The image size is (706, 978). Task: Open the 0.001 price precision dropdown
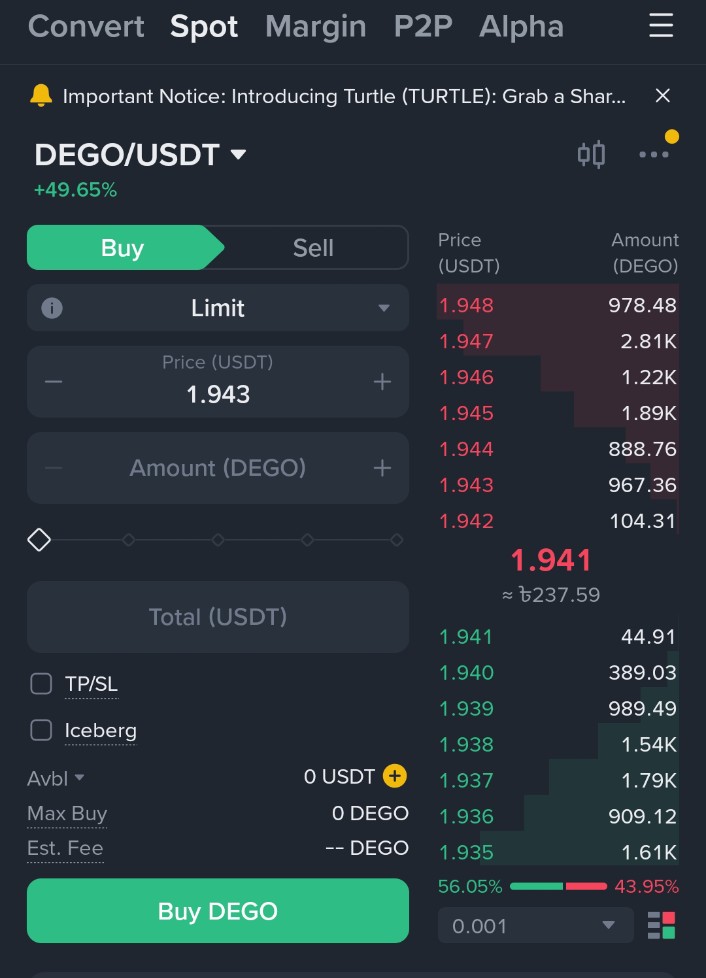point(535,926)
